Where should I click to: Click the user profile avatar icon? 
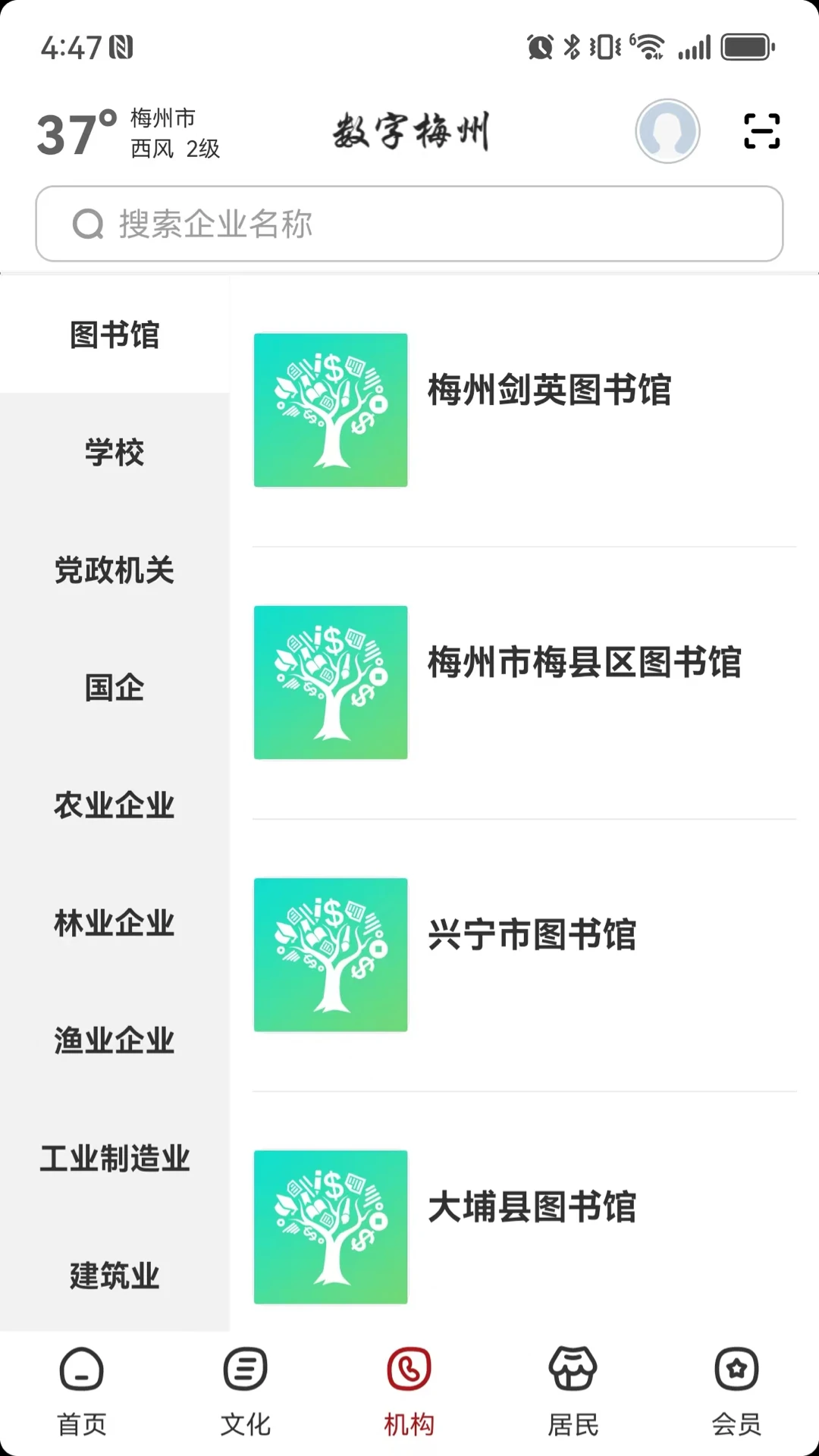tap(667, 130)
